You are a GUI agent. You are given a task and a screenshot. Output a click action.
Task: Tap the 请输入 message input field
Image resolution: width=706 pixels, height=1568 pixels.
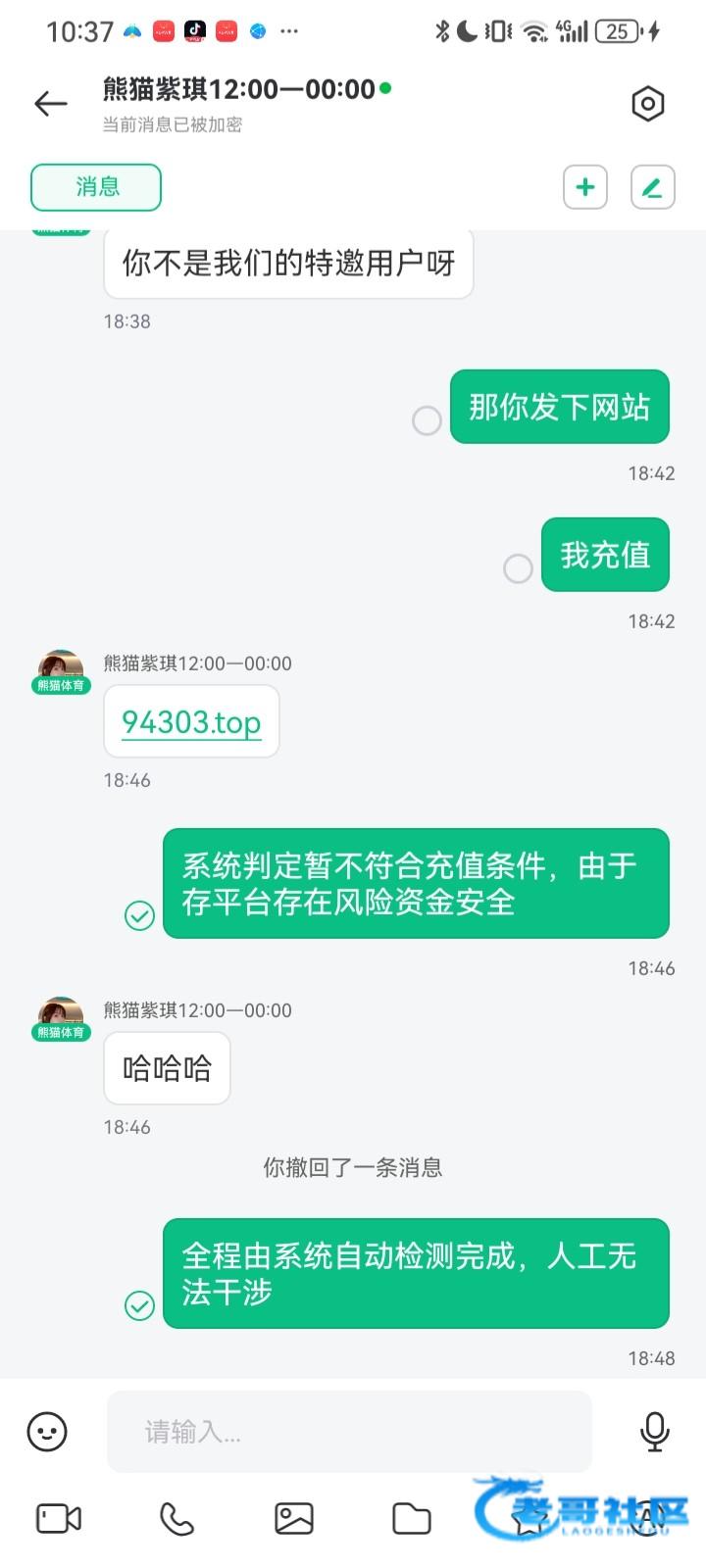coord(349,1432)
